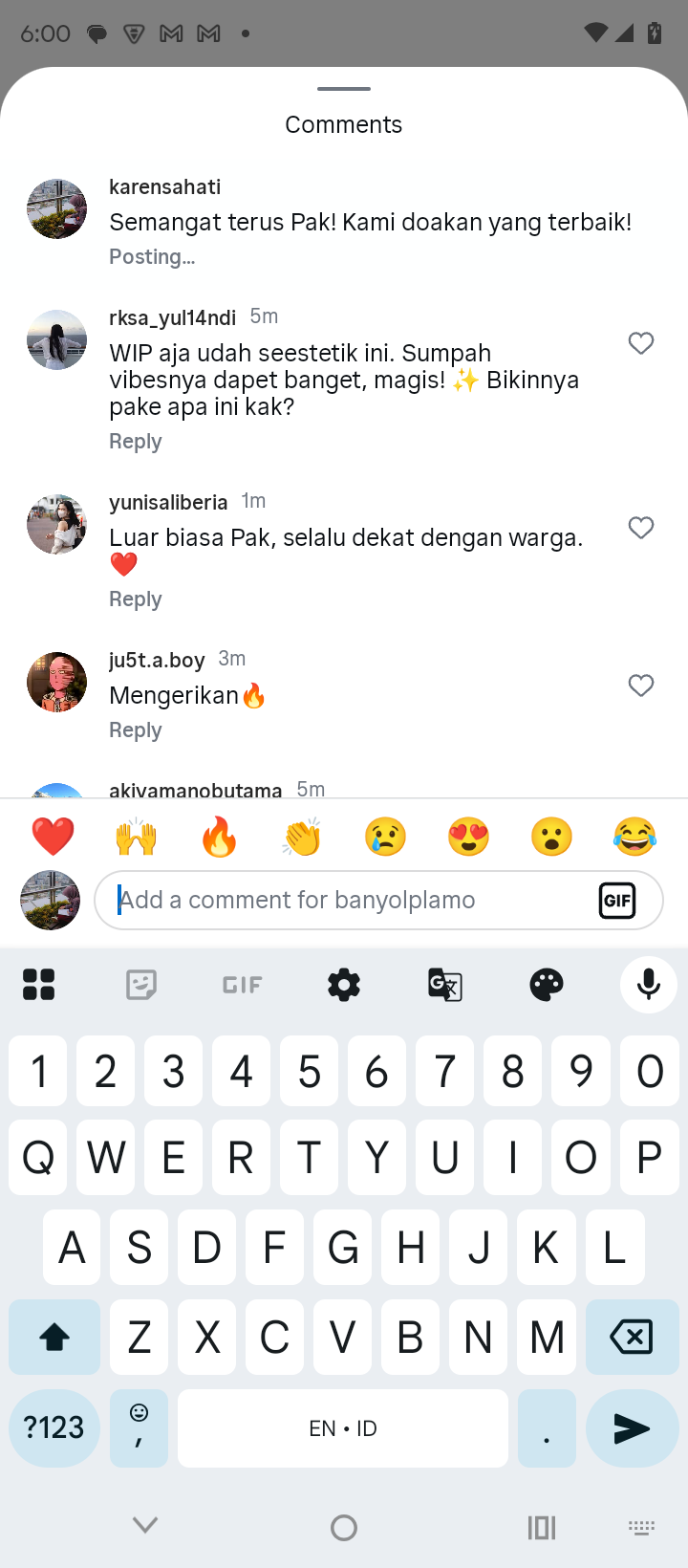Image resolution: width=688 pixels, height=1568 pixels.
Task: Open keyboard settings gear
Action: click(x=344, y=984)
